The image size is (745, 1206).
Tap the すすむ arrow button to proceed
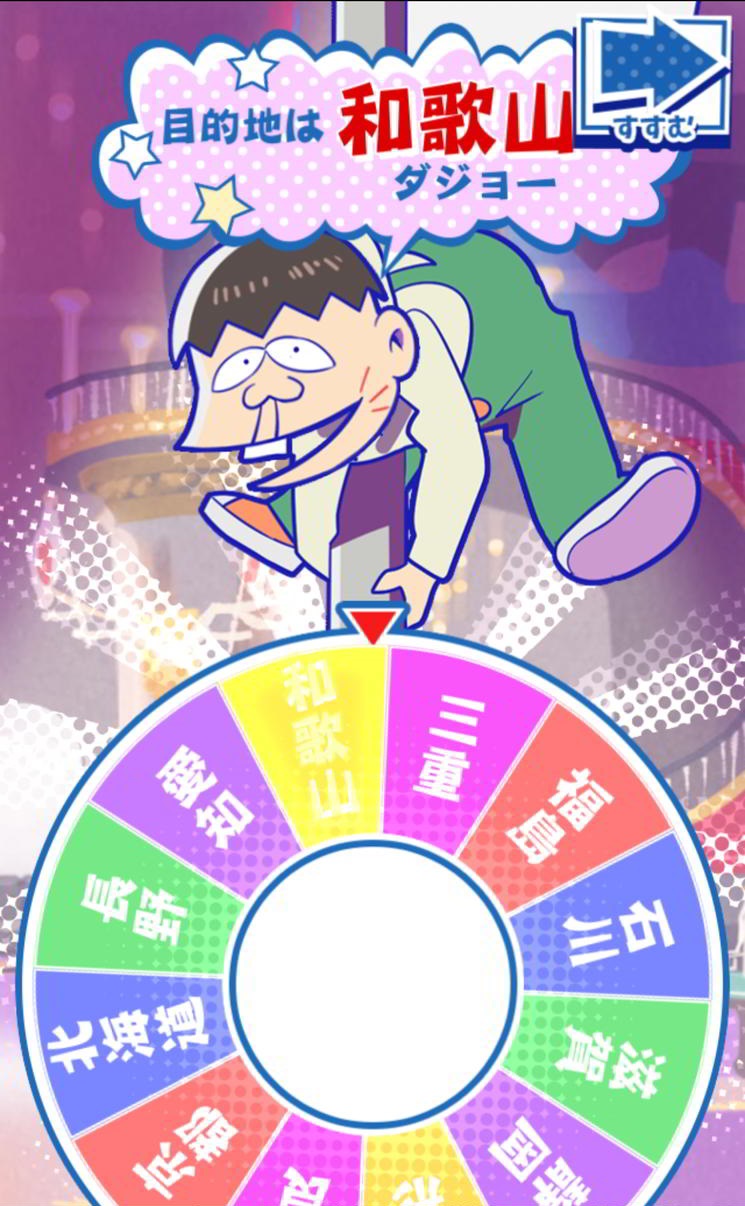(x=654, y=80)
